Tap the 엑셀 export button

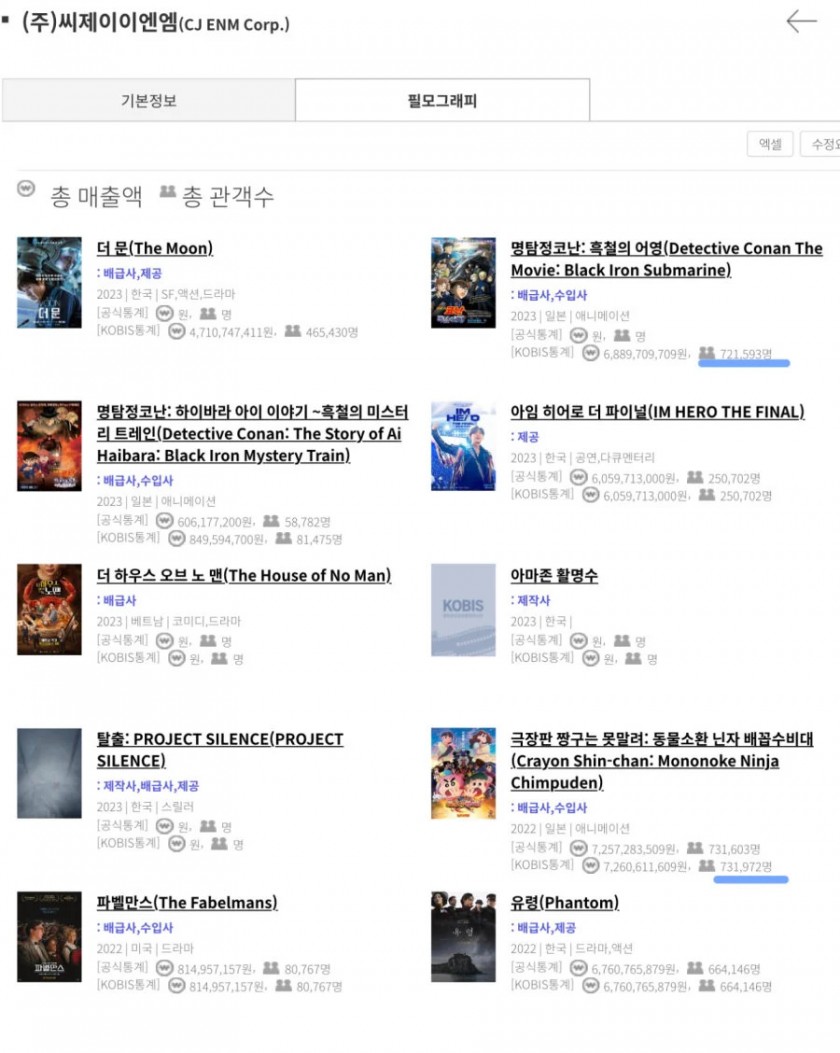[x=770, y=144]
